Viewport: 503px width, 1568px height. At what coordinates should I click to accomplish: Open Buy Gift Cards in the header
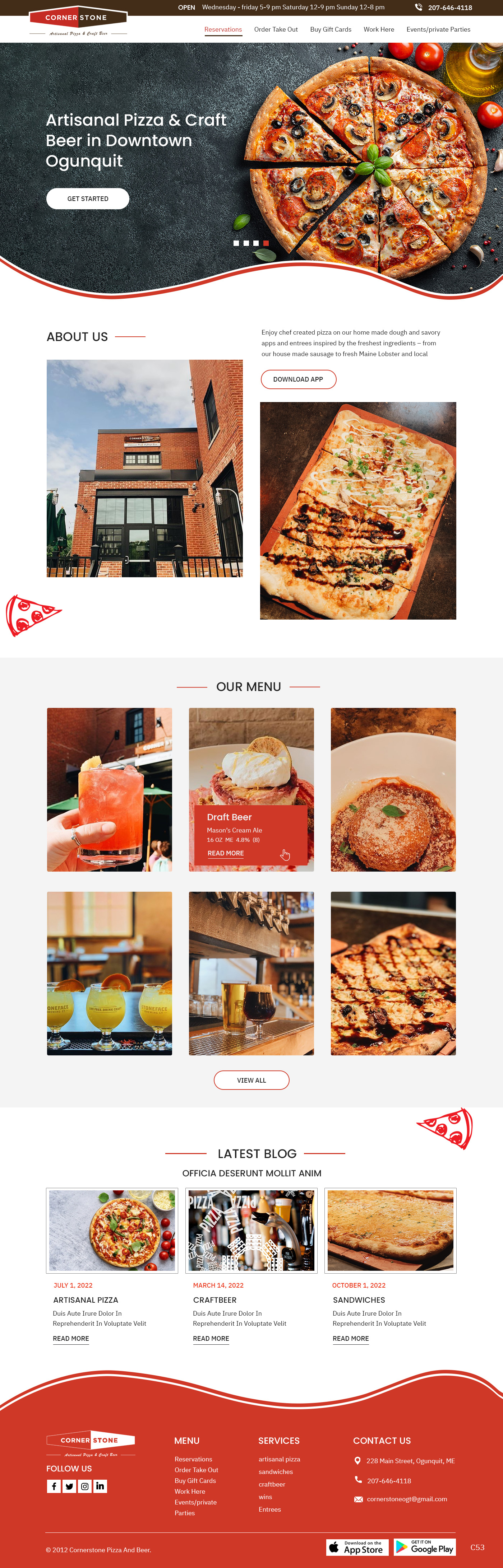click(x=331, y=29)
